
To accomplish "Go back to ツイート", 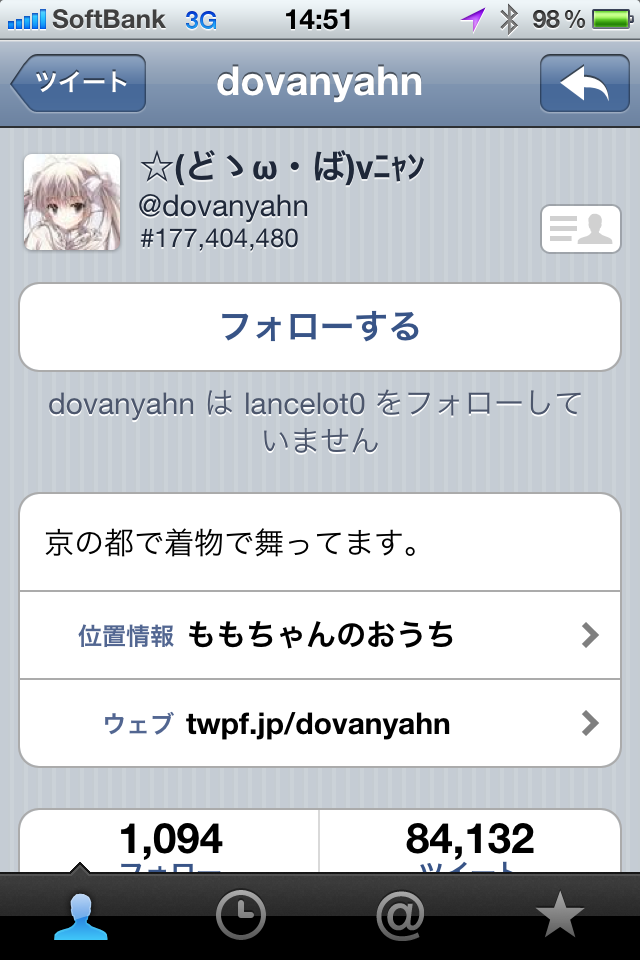I will [80, 83].
